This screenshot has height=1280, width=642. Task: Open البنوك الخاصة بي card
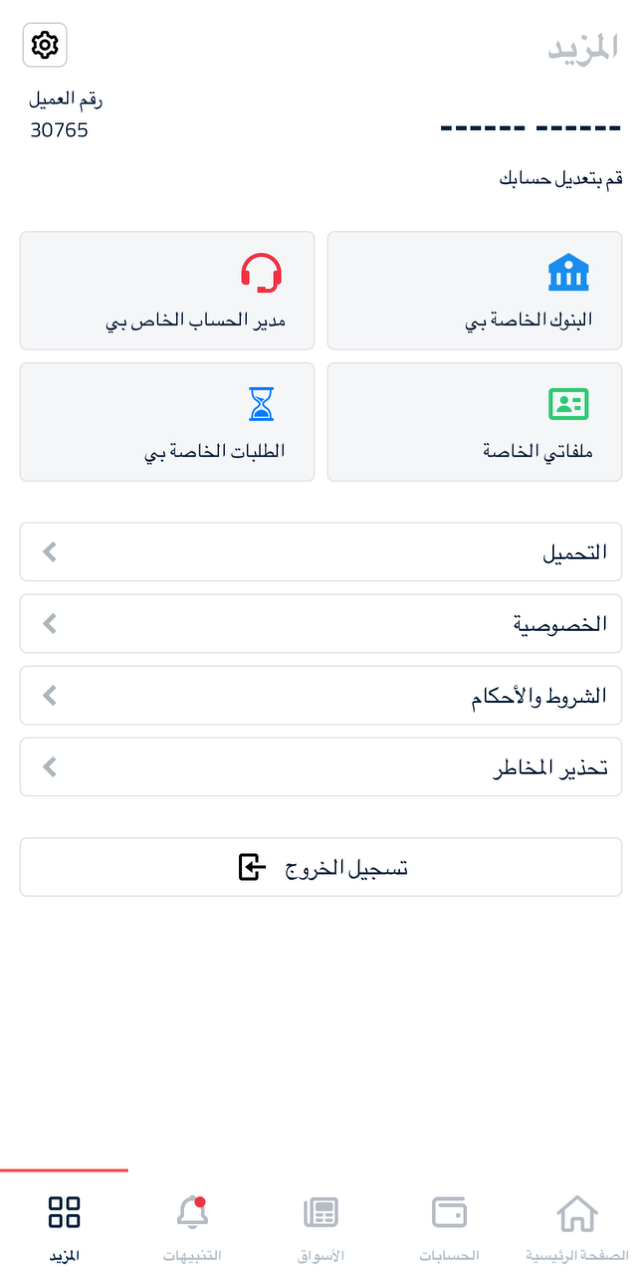475,291
